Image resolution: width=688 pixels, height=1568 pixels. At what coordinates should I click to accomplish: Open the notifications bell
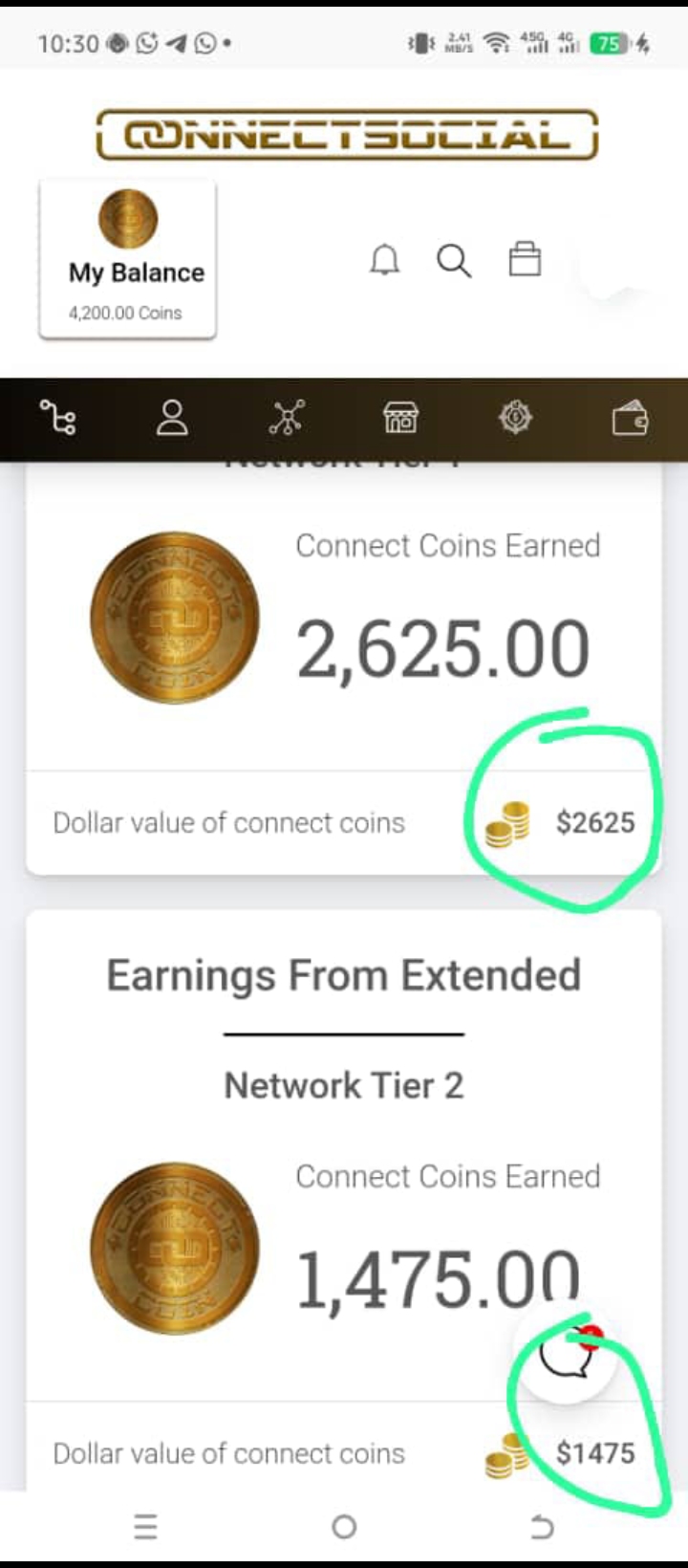[385, 259]
